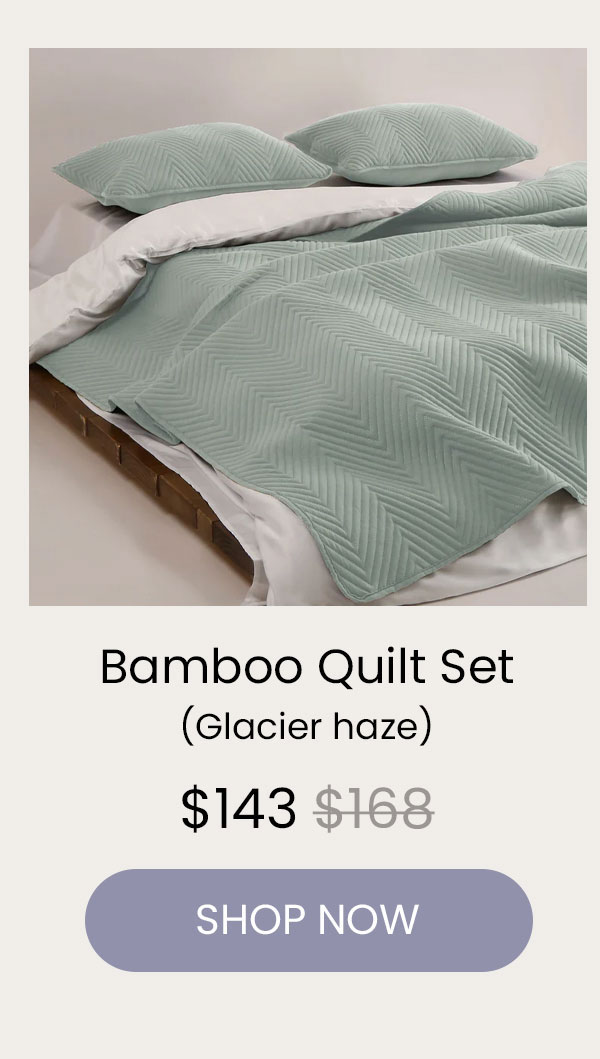The width and height of the screenshot is (600, 1059).
Task: Open the Bamboo Quilt Set product image
Action: coord(308,327)
